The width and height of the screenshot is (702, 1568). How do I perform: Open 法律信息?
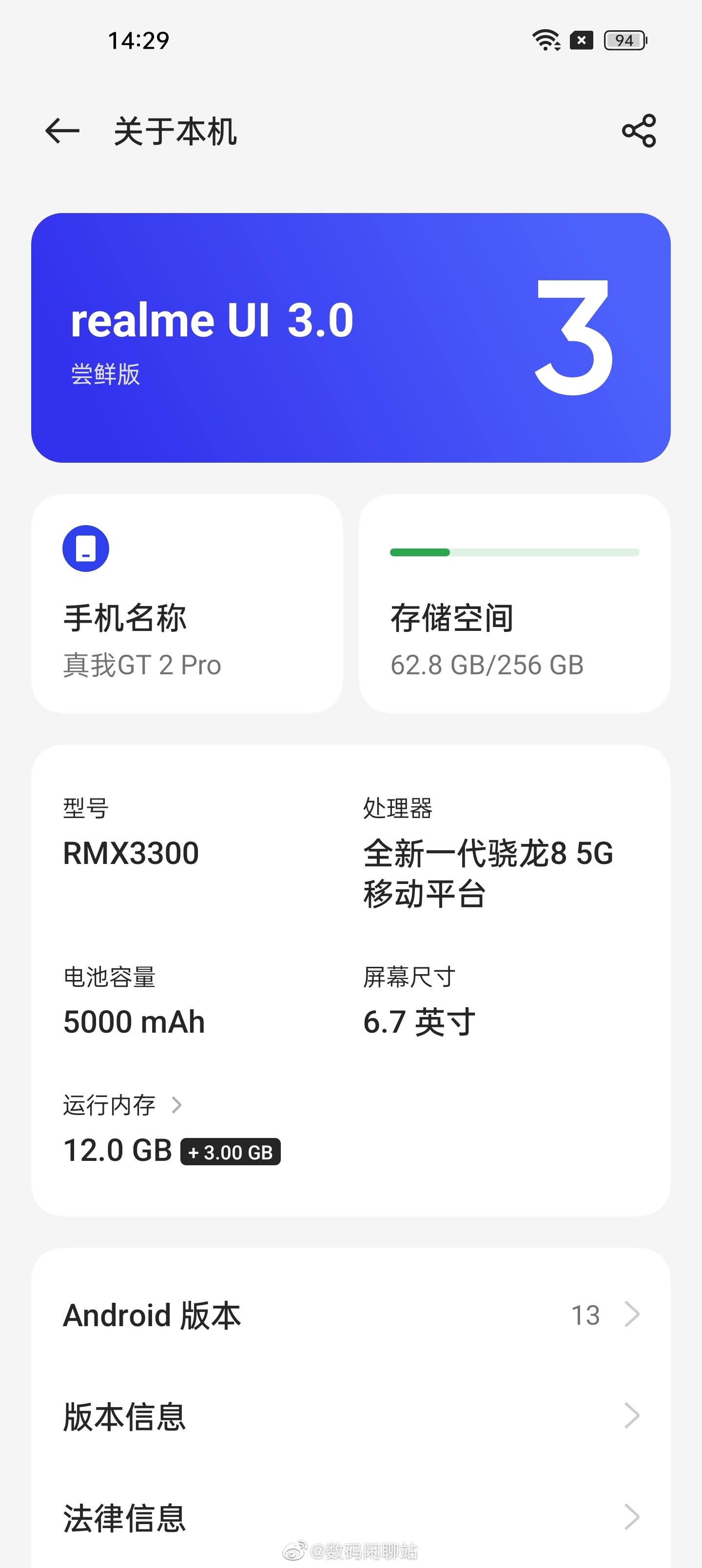click(351, 1517)
